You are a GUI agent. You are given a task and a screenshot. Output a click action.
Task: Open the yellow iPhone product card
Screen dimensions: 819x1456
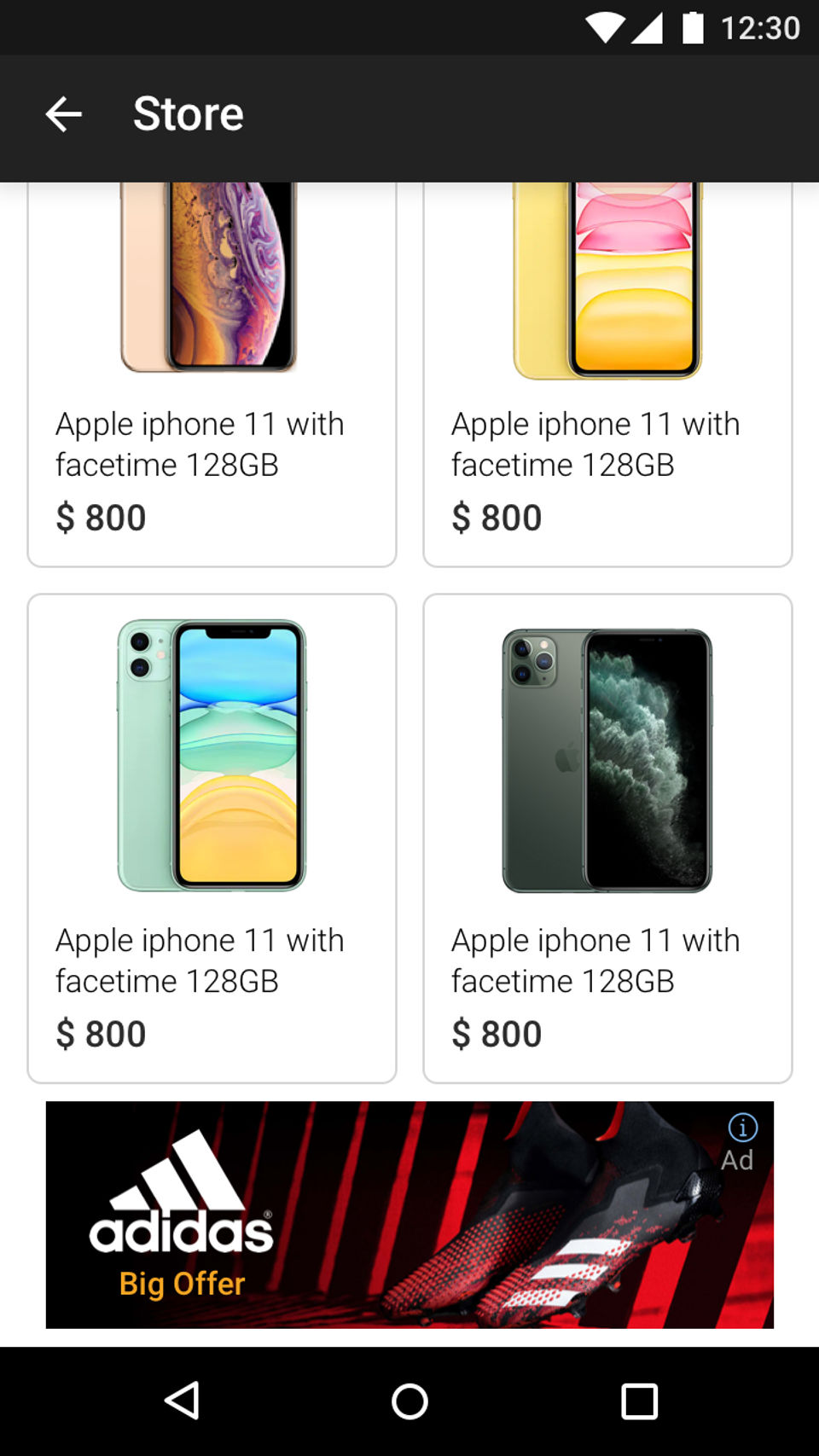coord(607,375)
